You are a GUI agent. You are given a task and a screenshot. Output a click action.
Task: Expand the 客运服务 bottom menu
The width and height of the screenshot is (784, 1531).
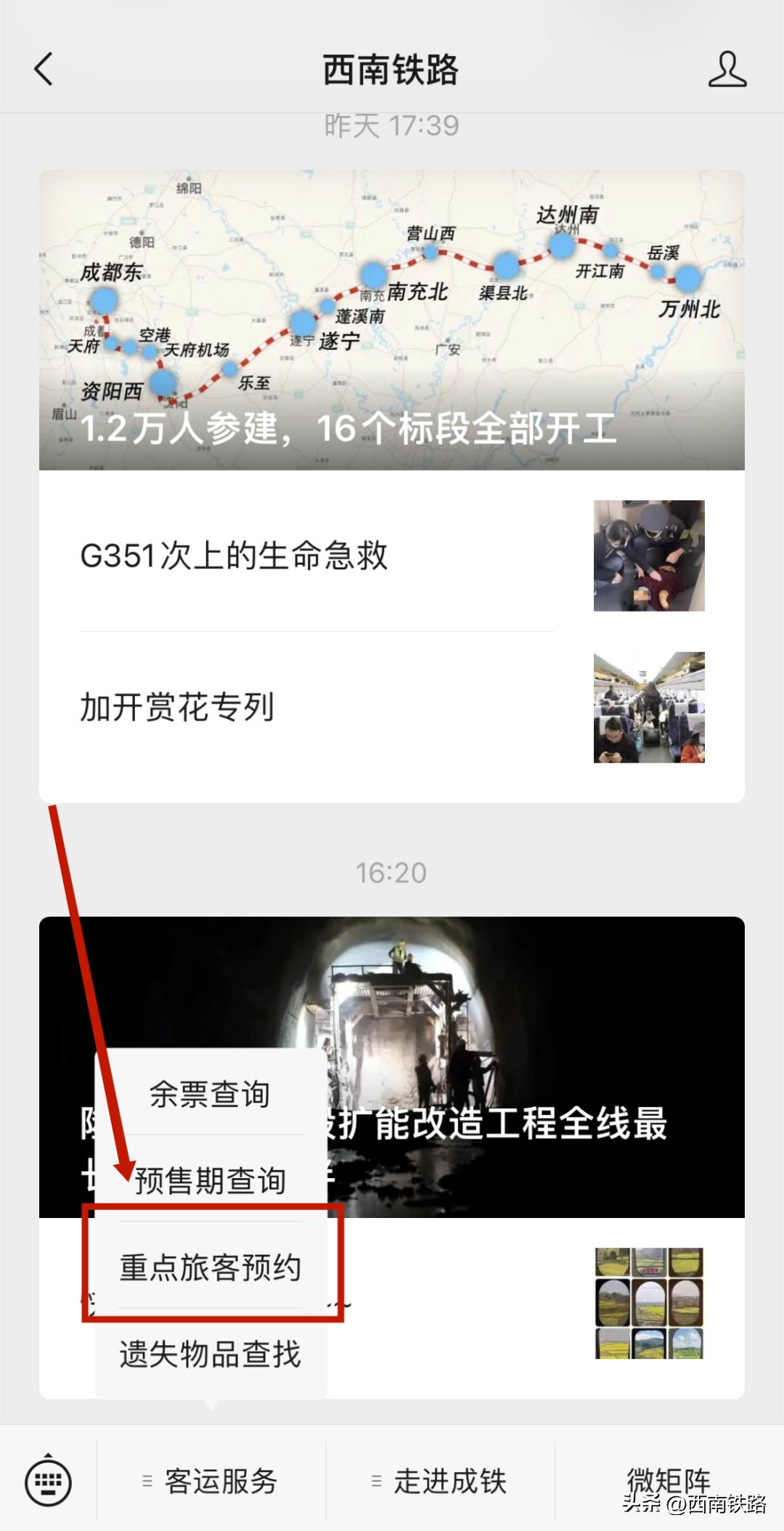point(221,1482)
